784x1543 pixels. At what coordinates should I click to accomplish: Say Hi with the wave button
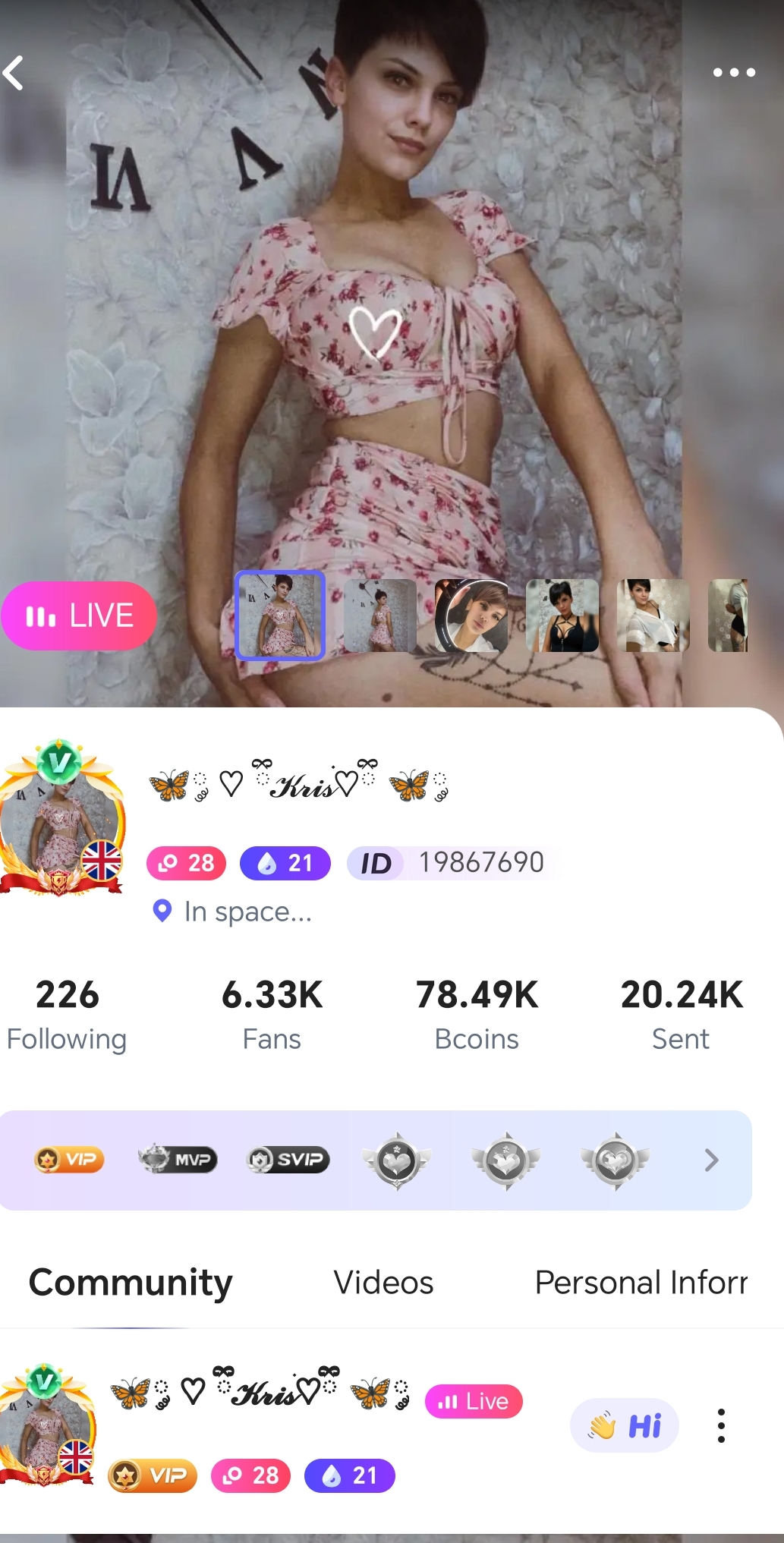tap(624, 1425)
